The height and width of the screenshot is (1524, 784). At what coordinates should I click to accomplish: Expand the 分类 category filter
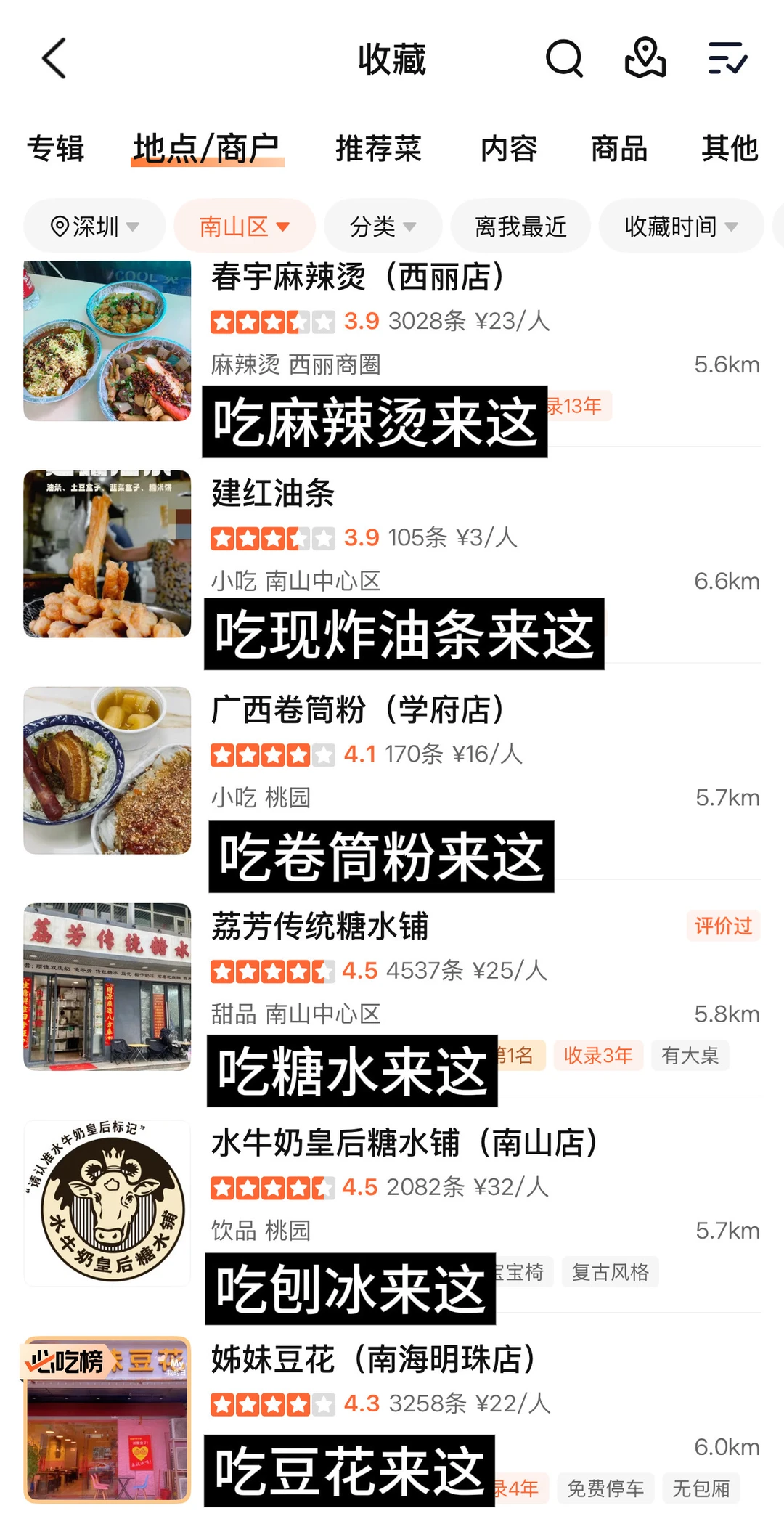[x=383, y=227]
